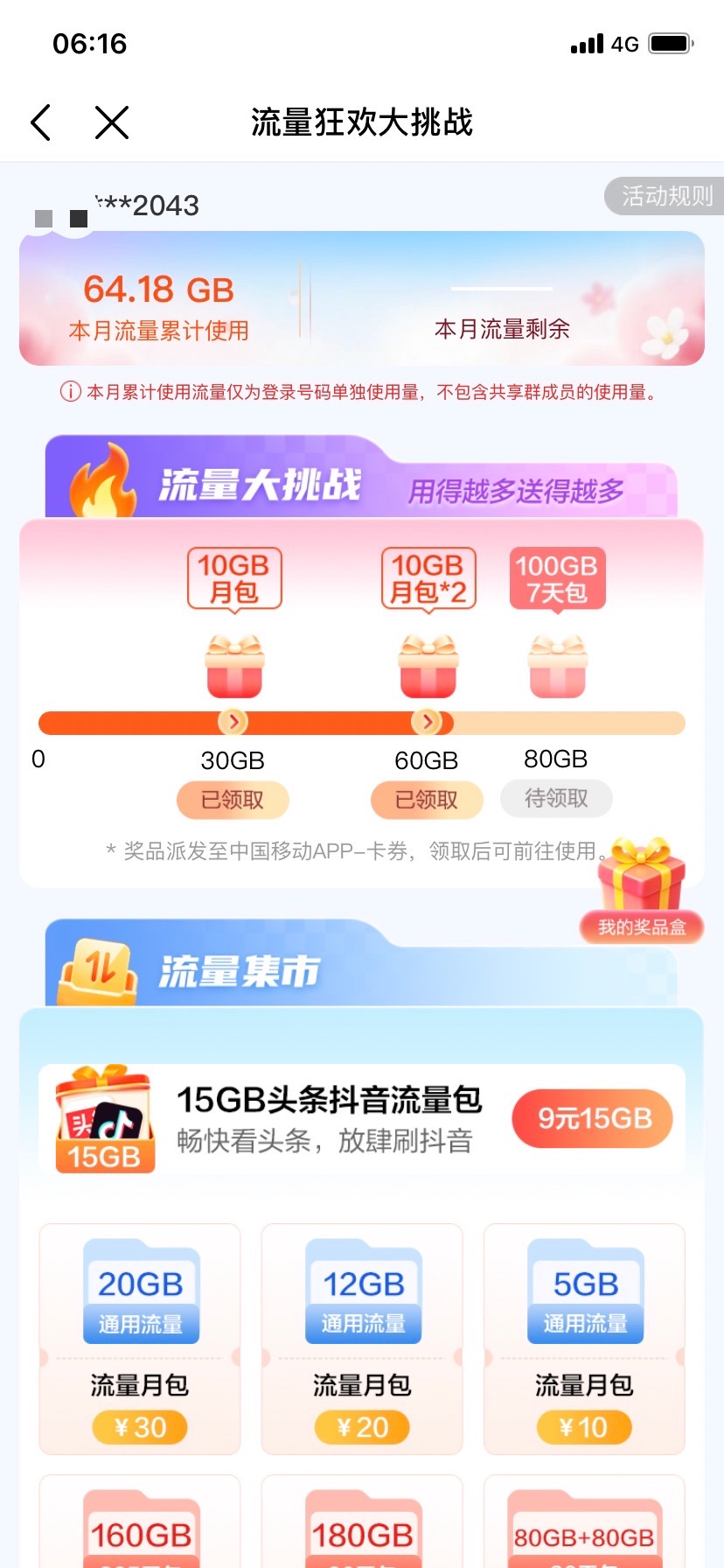Select the 5GB 通用流量 ¥10 pack
Image resolution: width=724 pixels, height=1568 pixels.
[584, 1339]
